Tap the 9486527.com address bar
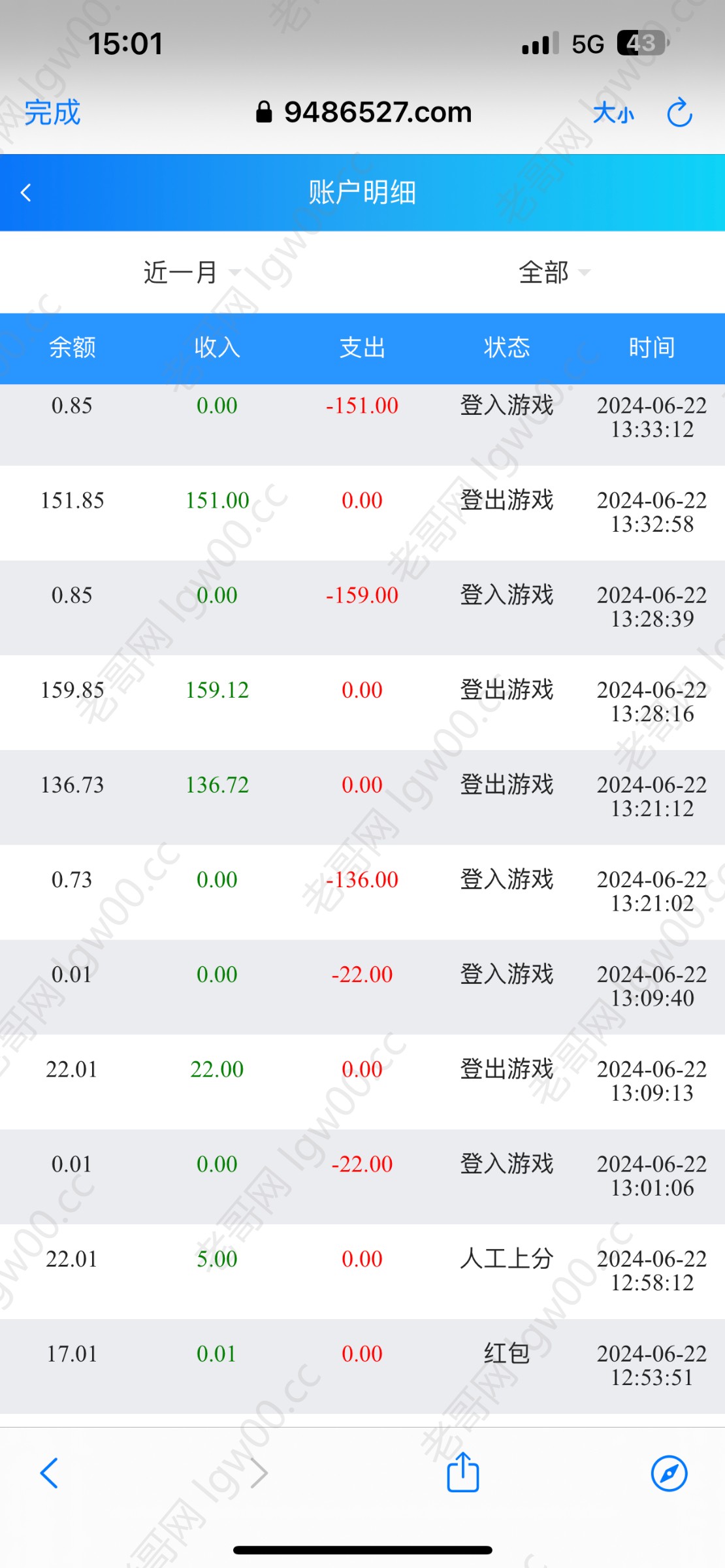Viewport: 725px width, 1568px height. click(364, 112)
